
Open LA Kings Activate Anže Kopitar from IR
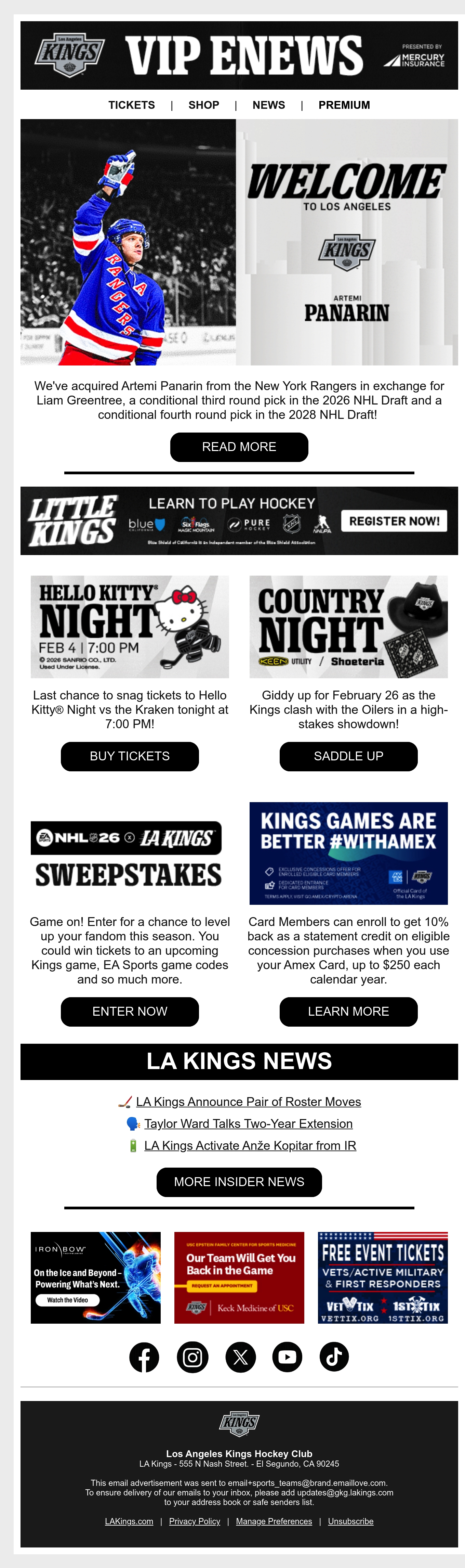point(250,1146)
